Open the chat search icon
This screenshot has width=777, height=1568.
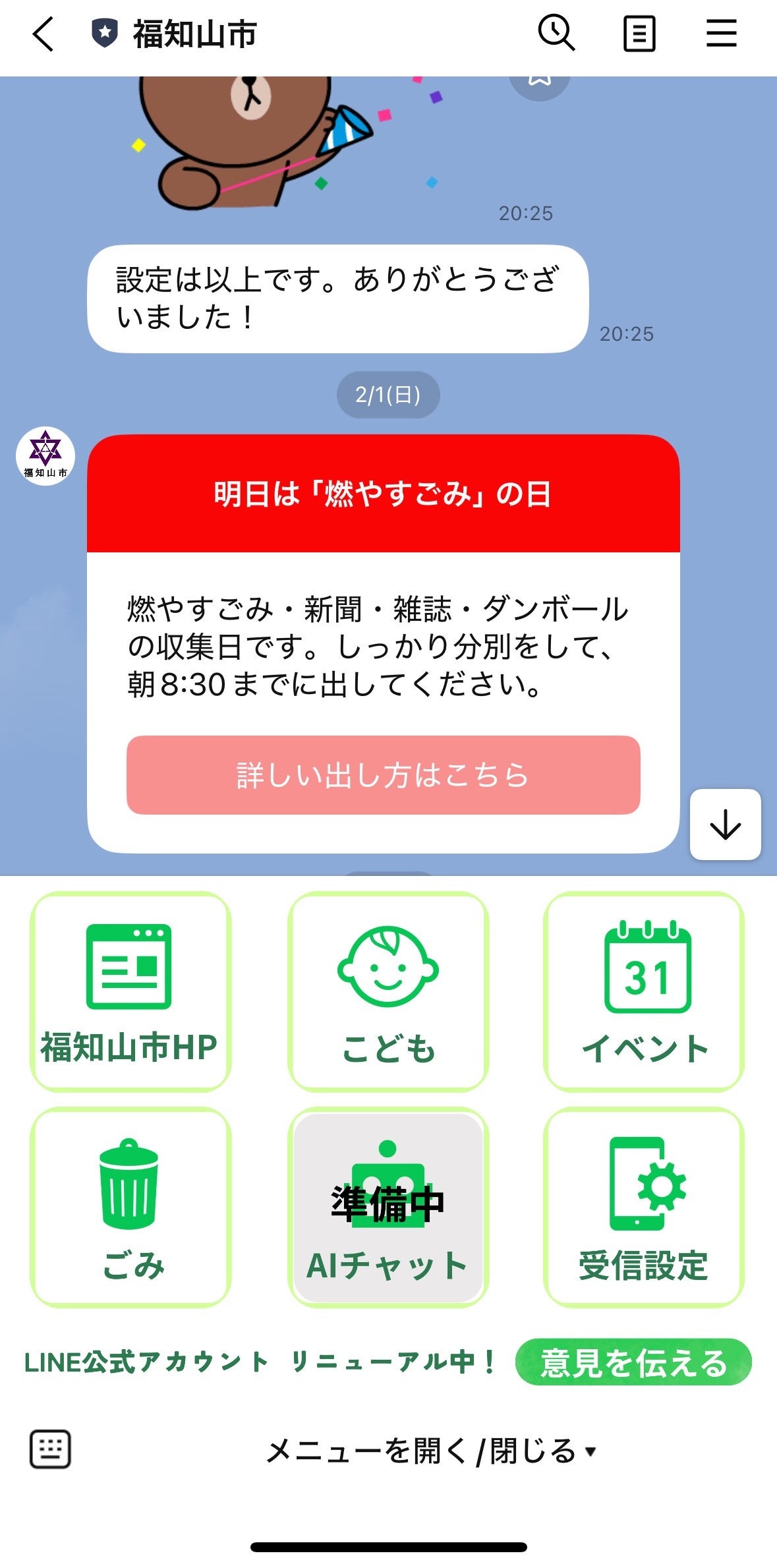point(557,33)
